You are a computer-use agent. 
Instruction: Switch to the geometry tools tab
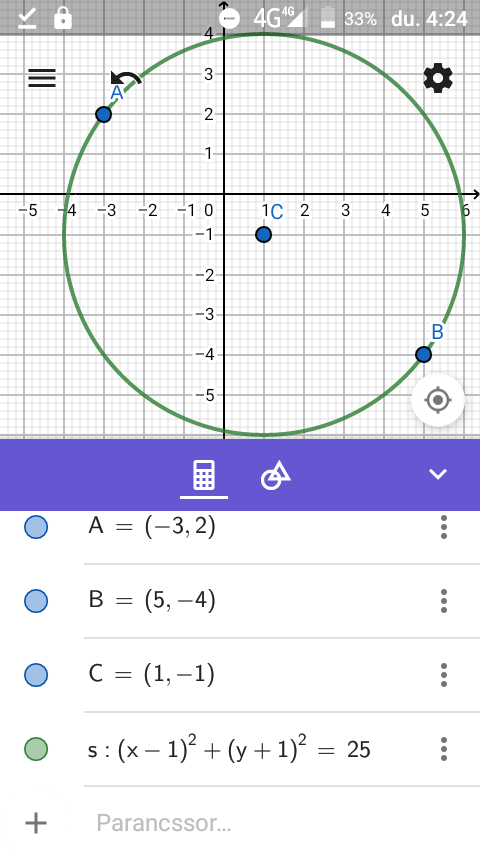coord(276,475)
